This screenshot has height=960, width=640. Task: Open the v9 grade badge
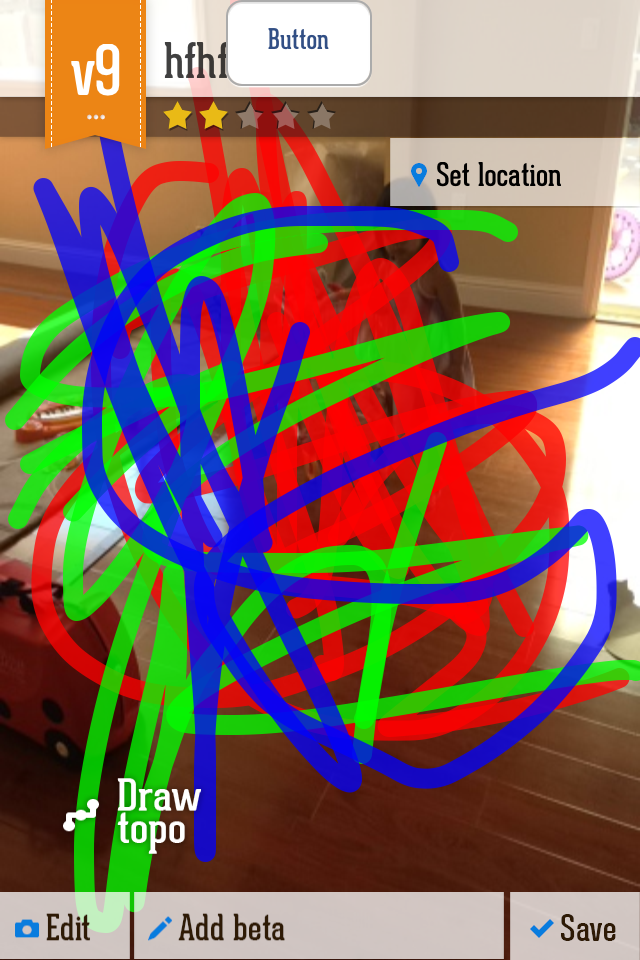(95, 72)
